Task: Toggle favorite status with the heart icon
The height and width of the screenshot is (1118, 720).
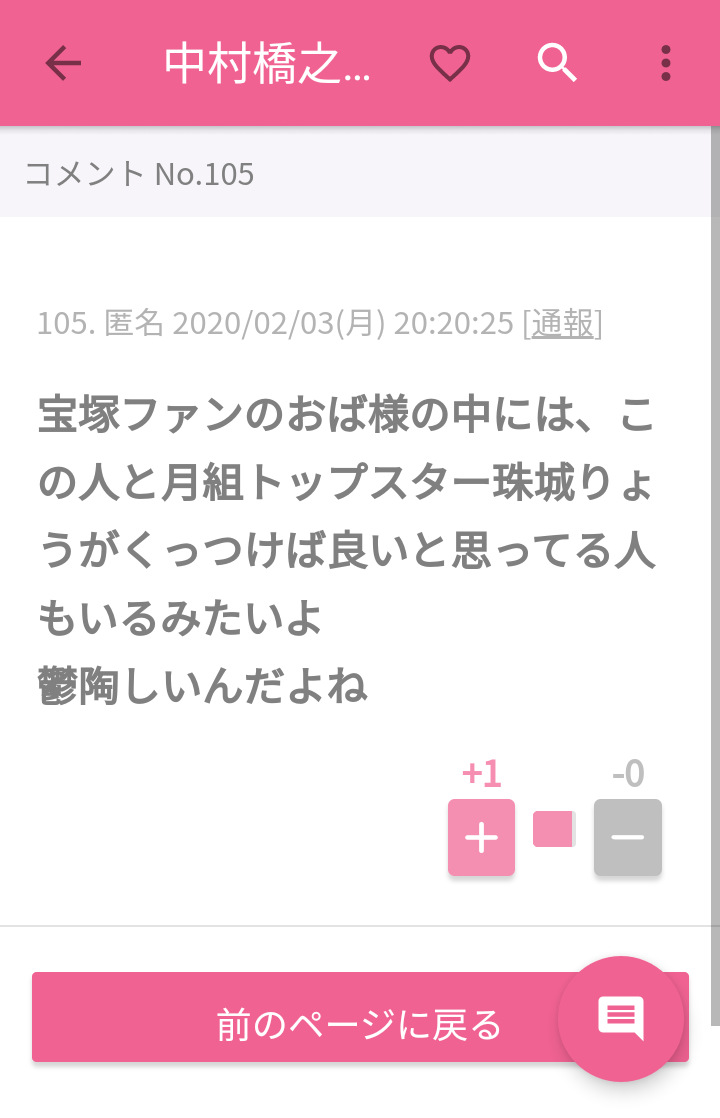Action: click(x=450, y=62)
